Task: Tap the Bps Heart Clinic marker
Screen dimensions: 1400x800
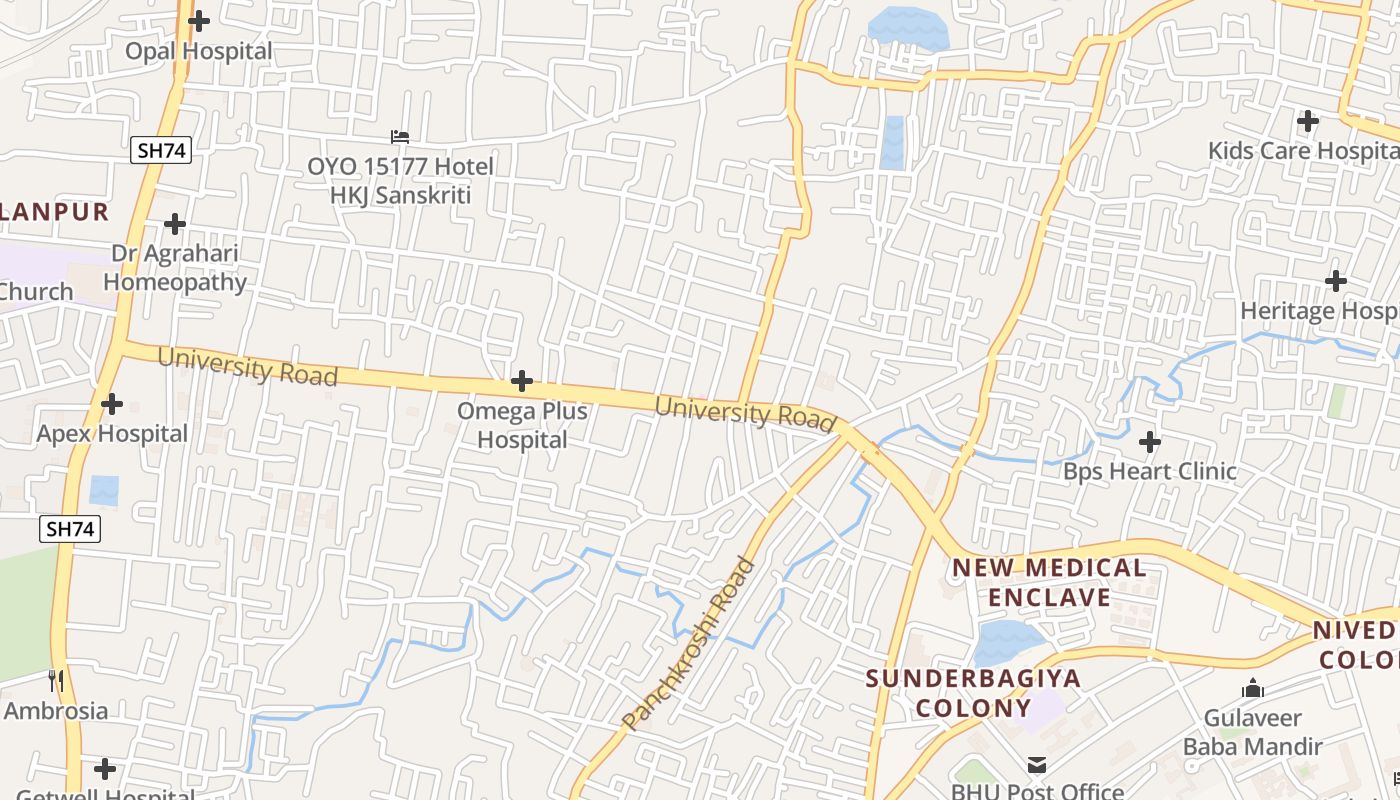Action: tap(1150, 441)
